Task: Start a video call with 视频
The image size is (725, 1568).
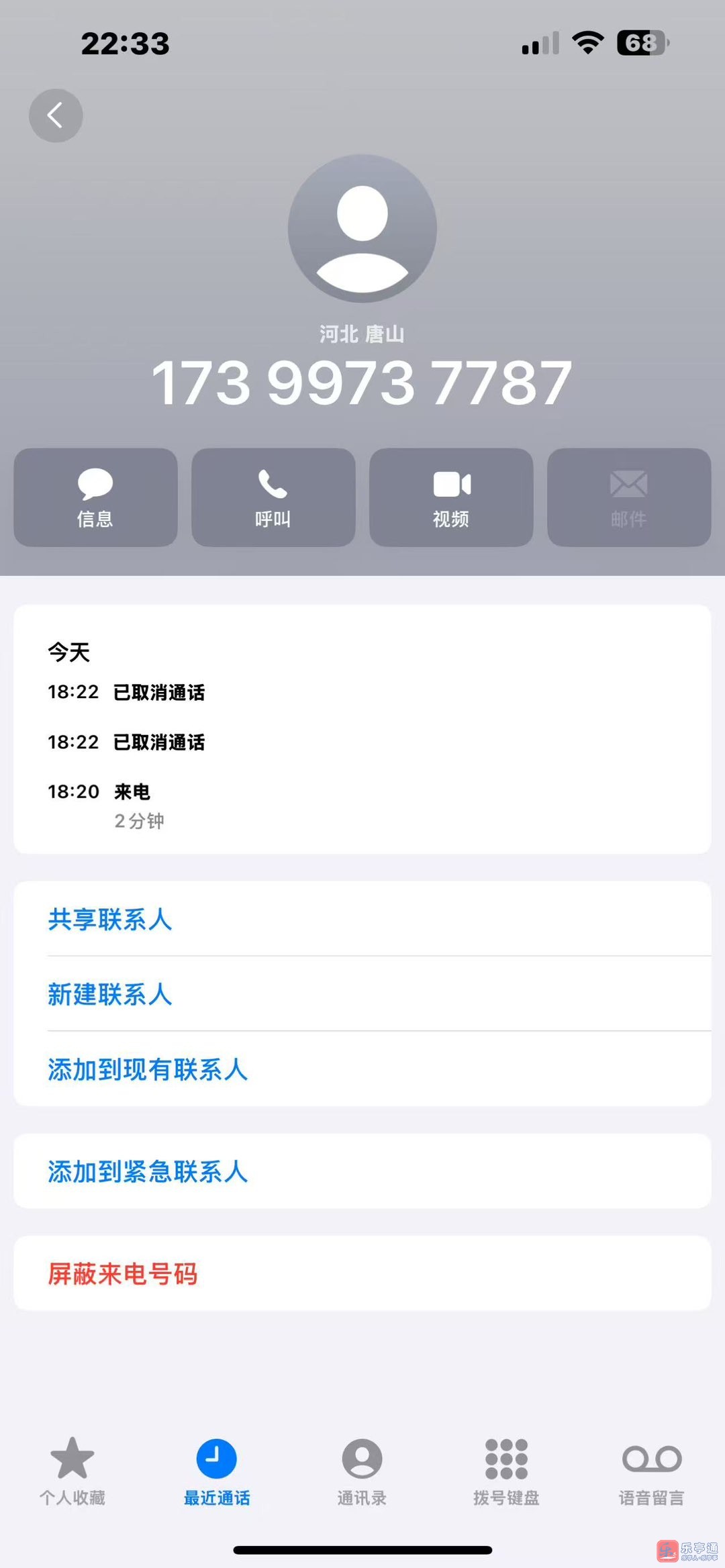Action: (x=451, y=497)
